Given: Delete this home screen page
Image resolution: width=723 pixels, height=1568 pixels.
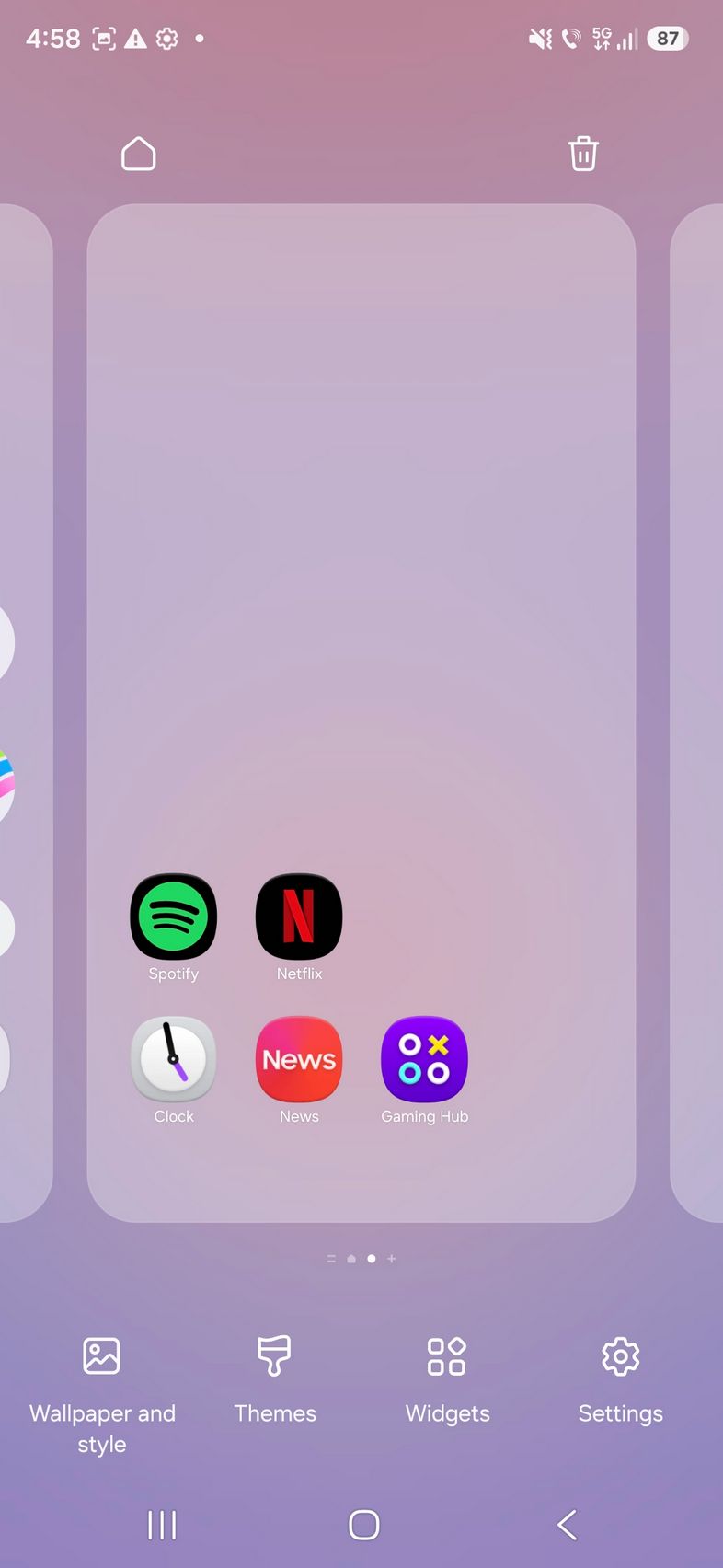Looking at the screenshot, I should click(x=583, y=154).
